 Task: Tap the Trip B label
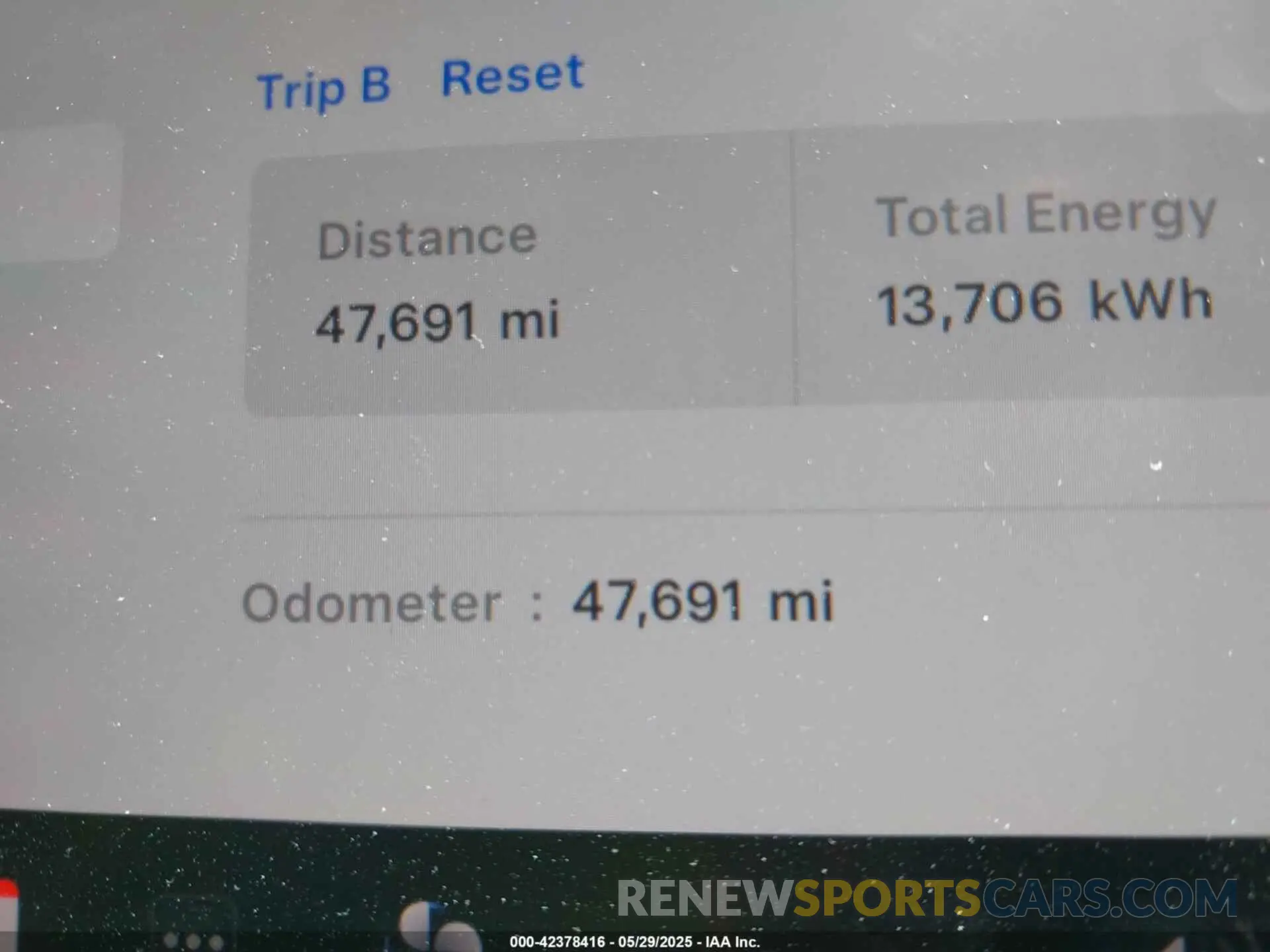[x=323, y=89]
